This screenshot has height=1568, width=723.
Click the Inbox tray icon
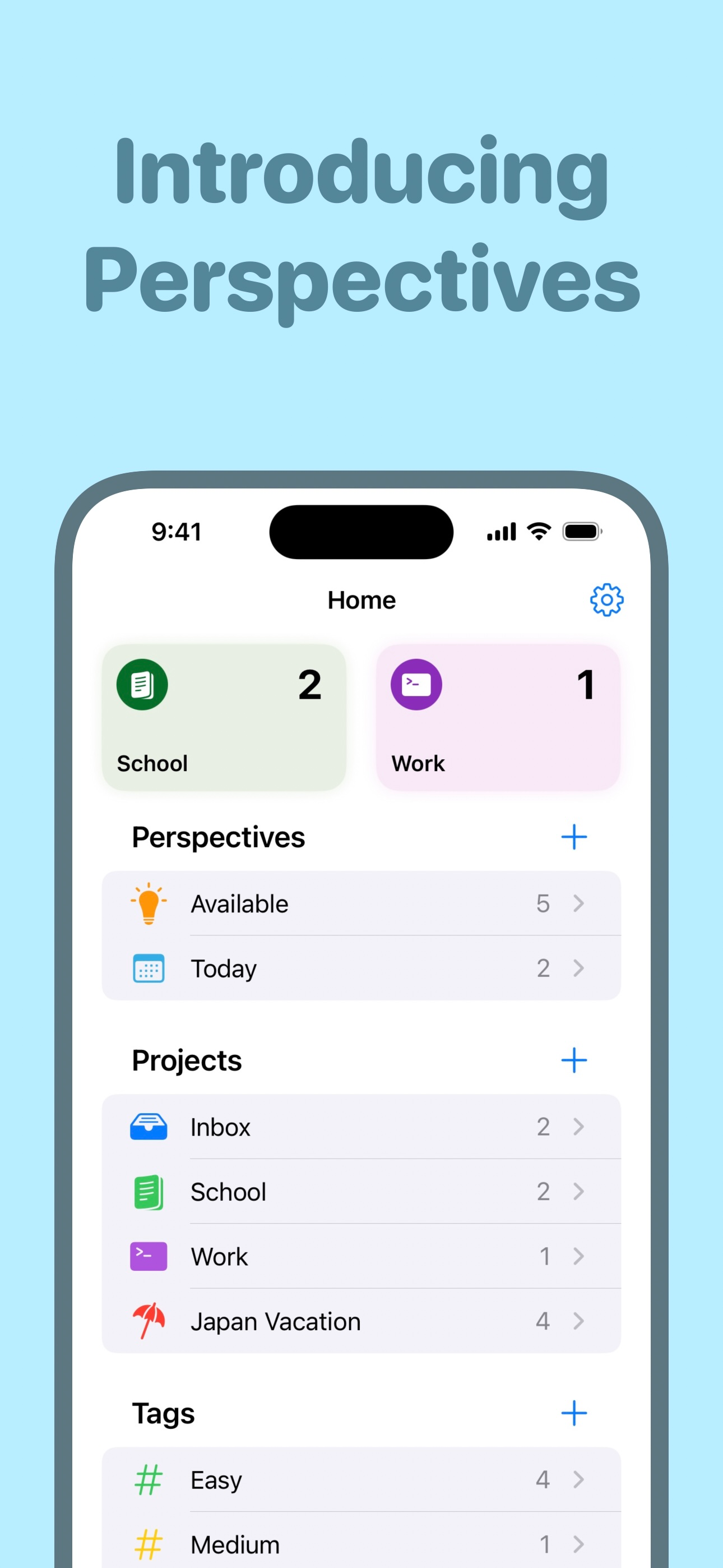click(148, 1127)
